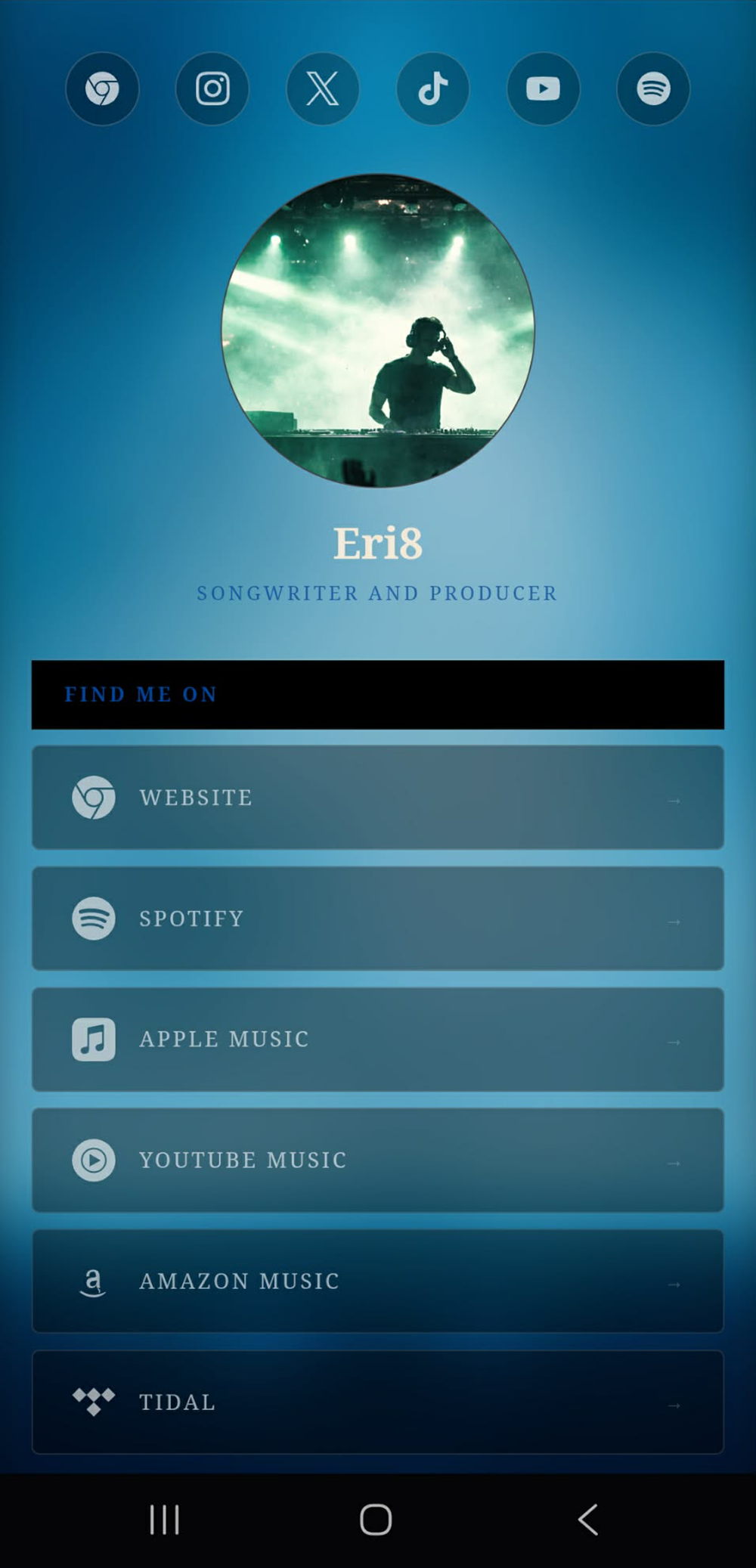The image size is (756, 1568).
Task: Click the Spotify icon at top right
Action: point(652,88)
